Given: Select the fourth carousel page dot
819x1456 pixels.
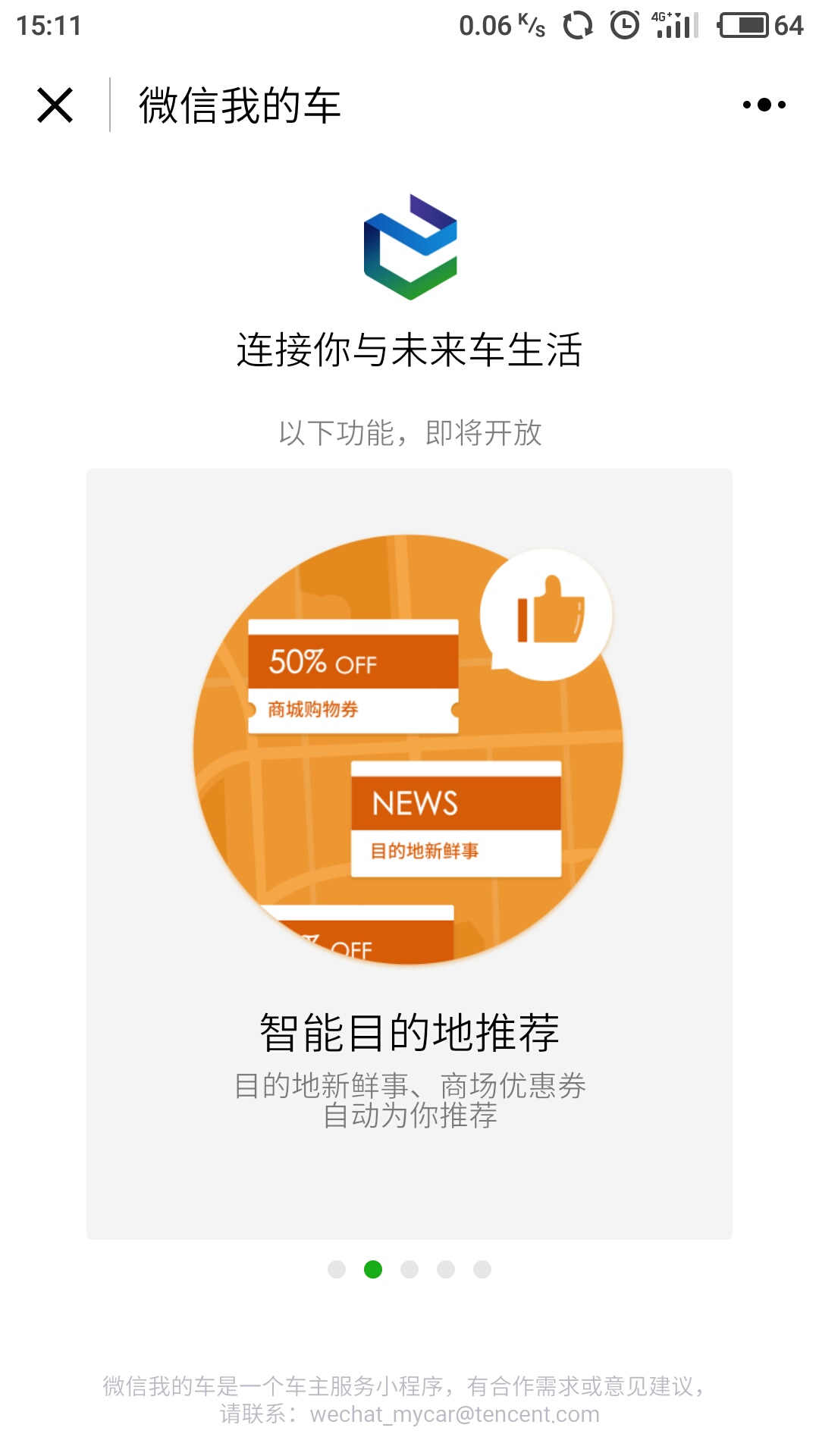Looking at the screenshot, I should click(446, 1269).
